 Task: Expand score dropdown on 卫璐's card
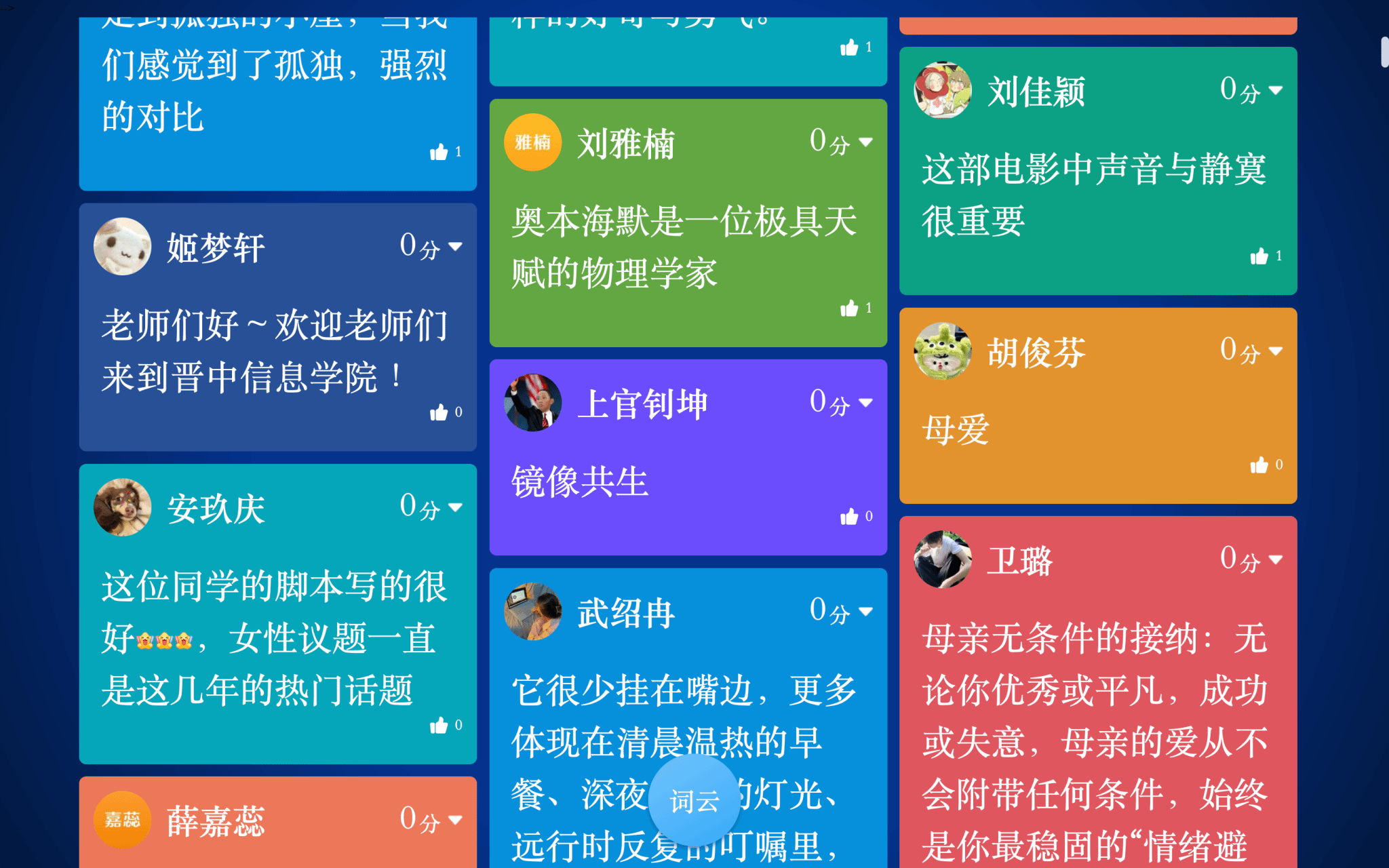coord(1275,560)
